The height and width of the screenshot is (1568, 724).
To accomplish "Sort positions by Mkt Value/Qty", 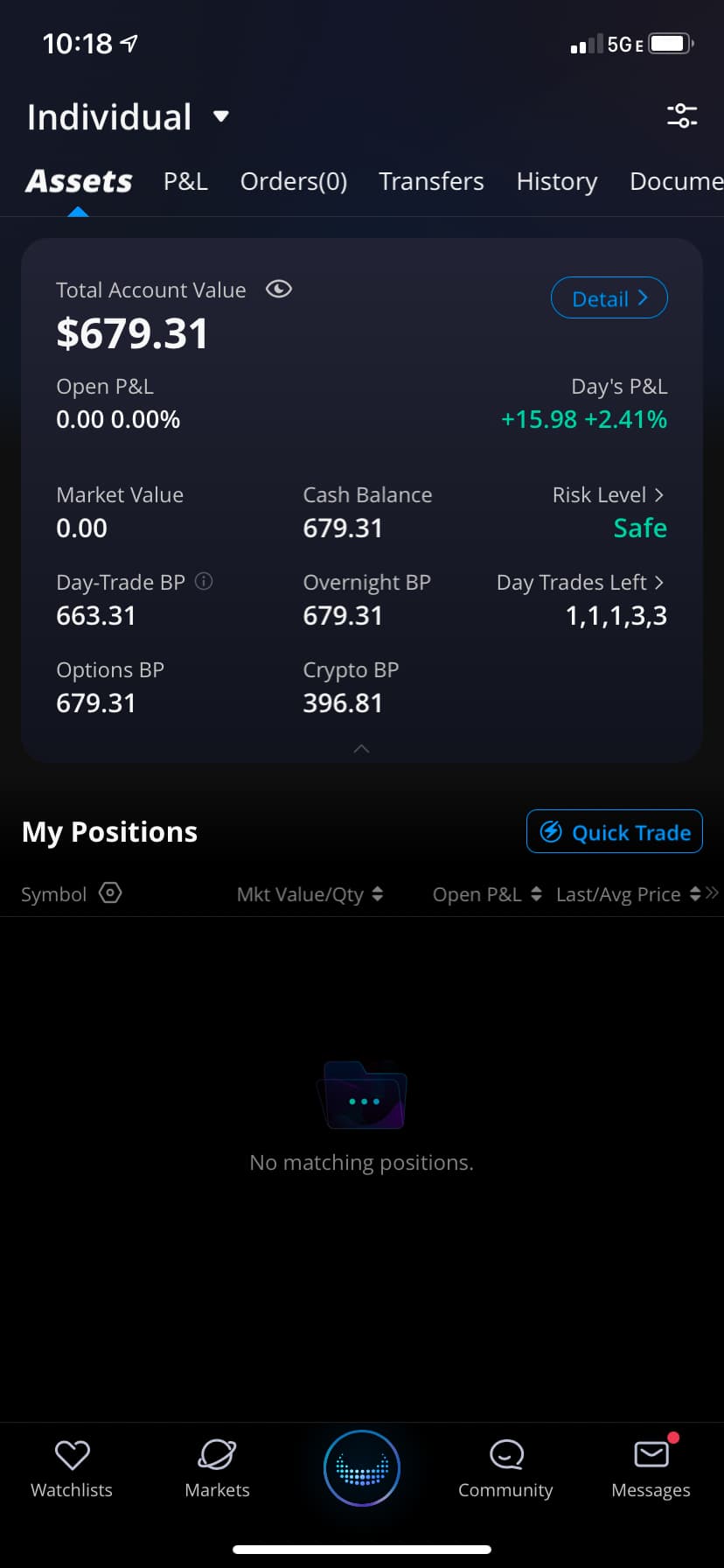I will click(310, 894).
